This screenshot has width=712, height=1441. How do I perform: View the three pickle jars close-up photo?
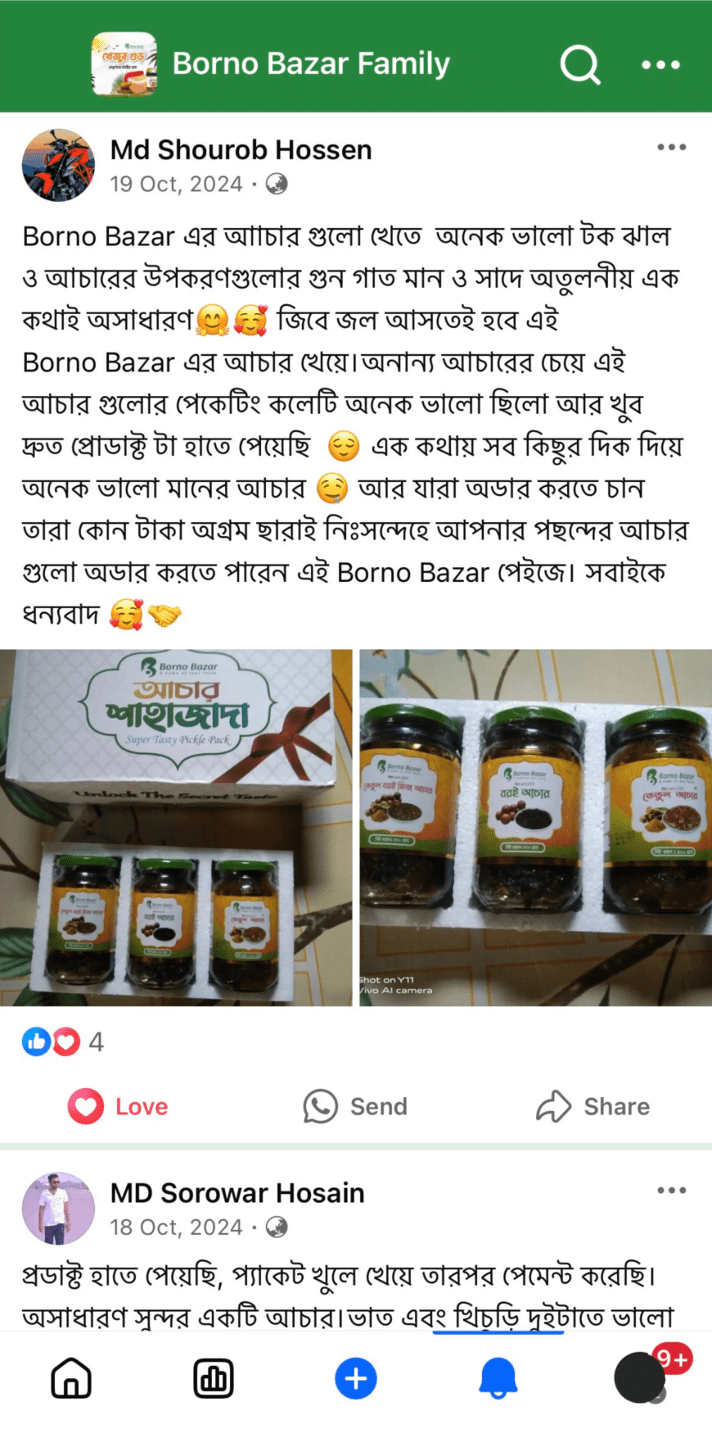pos(536,828)
